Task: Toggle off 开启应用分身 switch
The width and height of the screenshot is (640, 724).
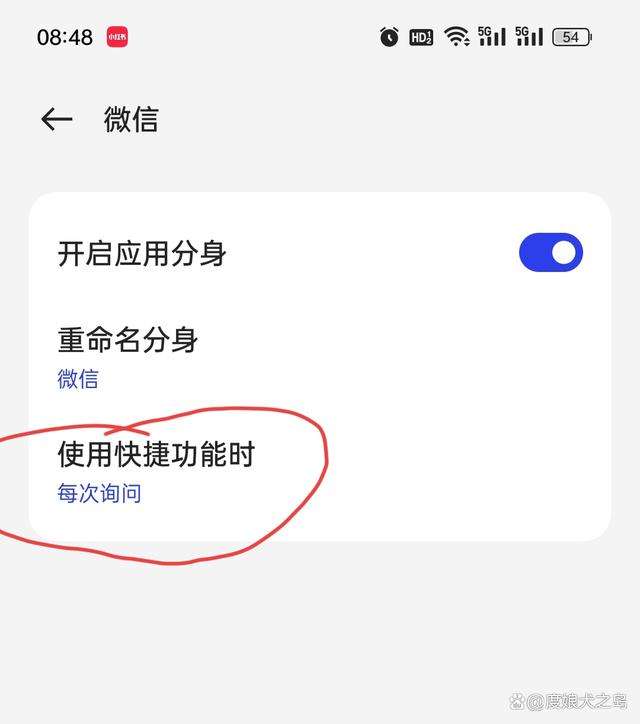Action: (550, 253)
